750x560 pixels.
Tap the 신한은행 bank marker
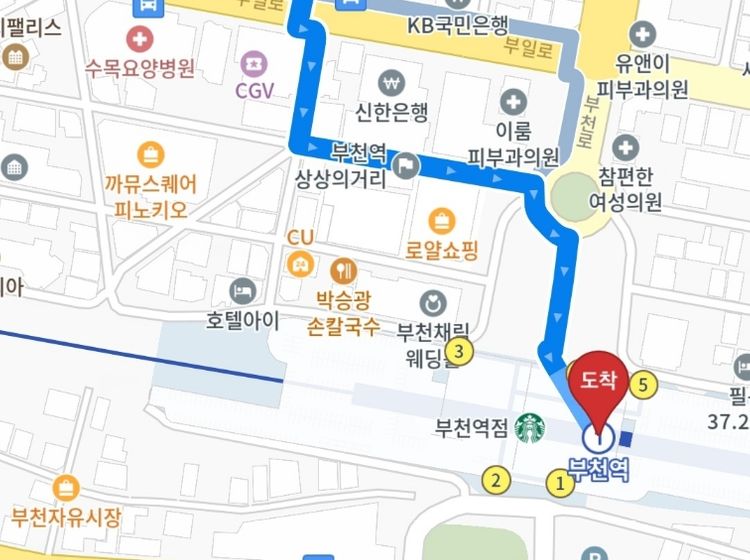tap(391, 81)
